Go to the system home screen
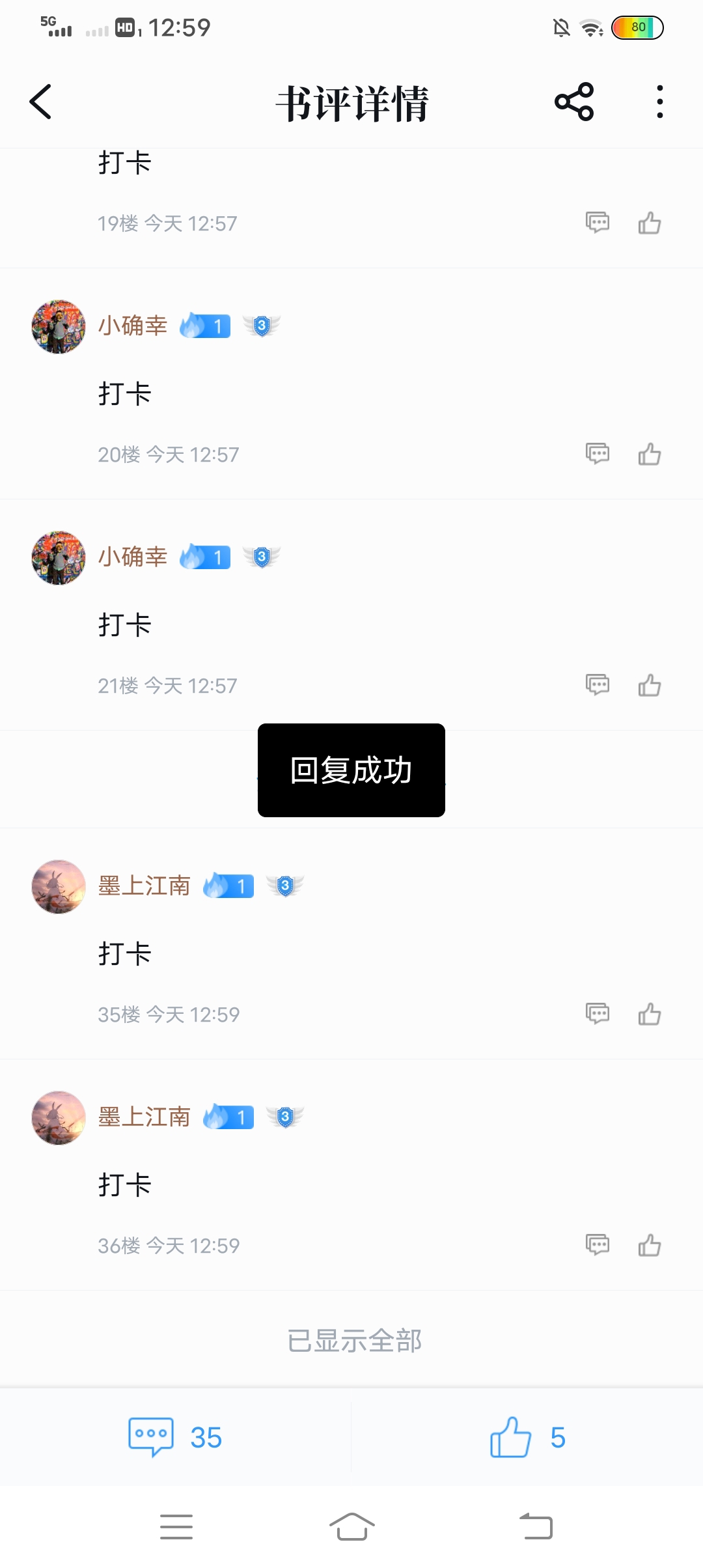 pos(351,1526)
